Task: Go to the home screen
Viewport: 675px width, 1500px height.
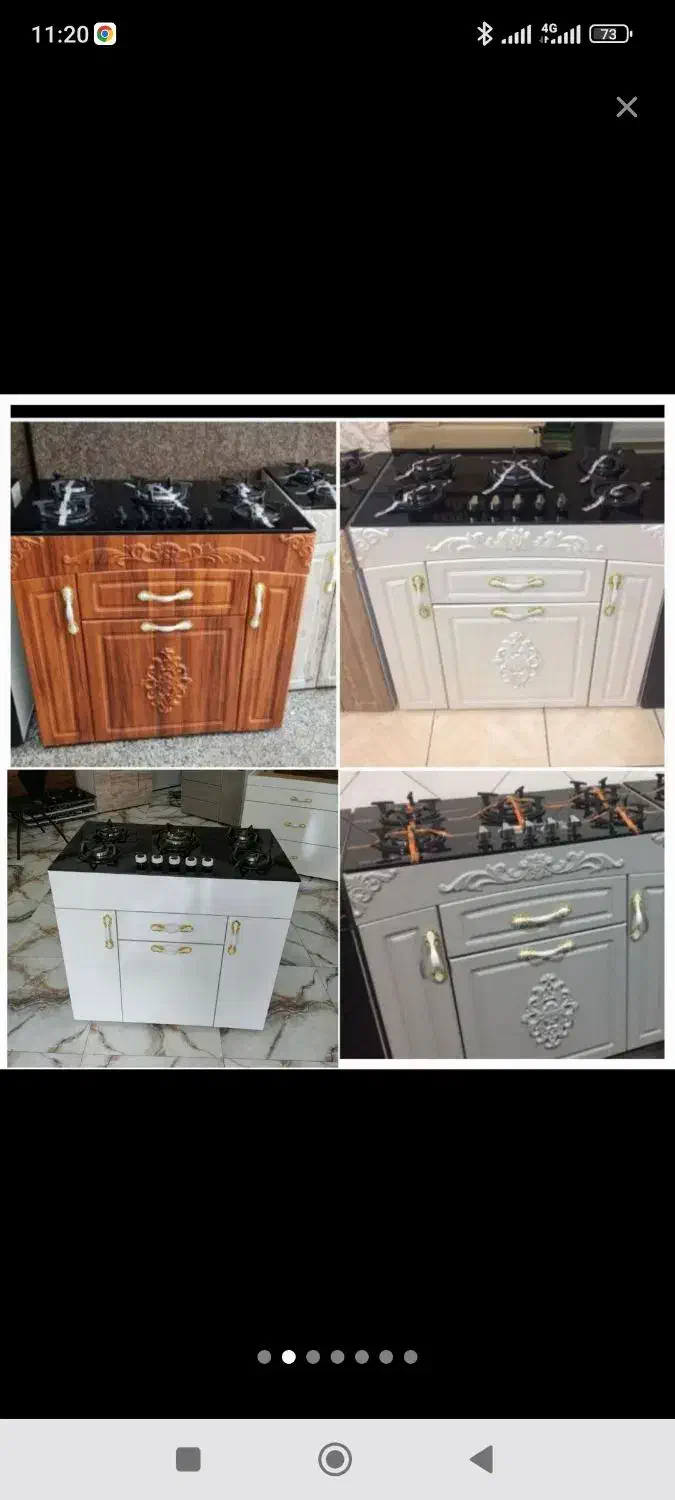Action: click(x=335, y=1459)
